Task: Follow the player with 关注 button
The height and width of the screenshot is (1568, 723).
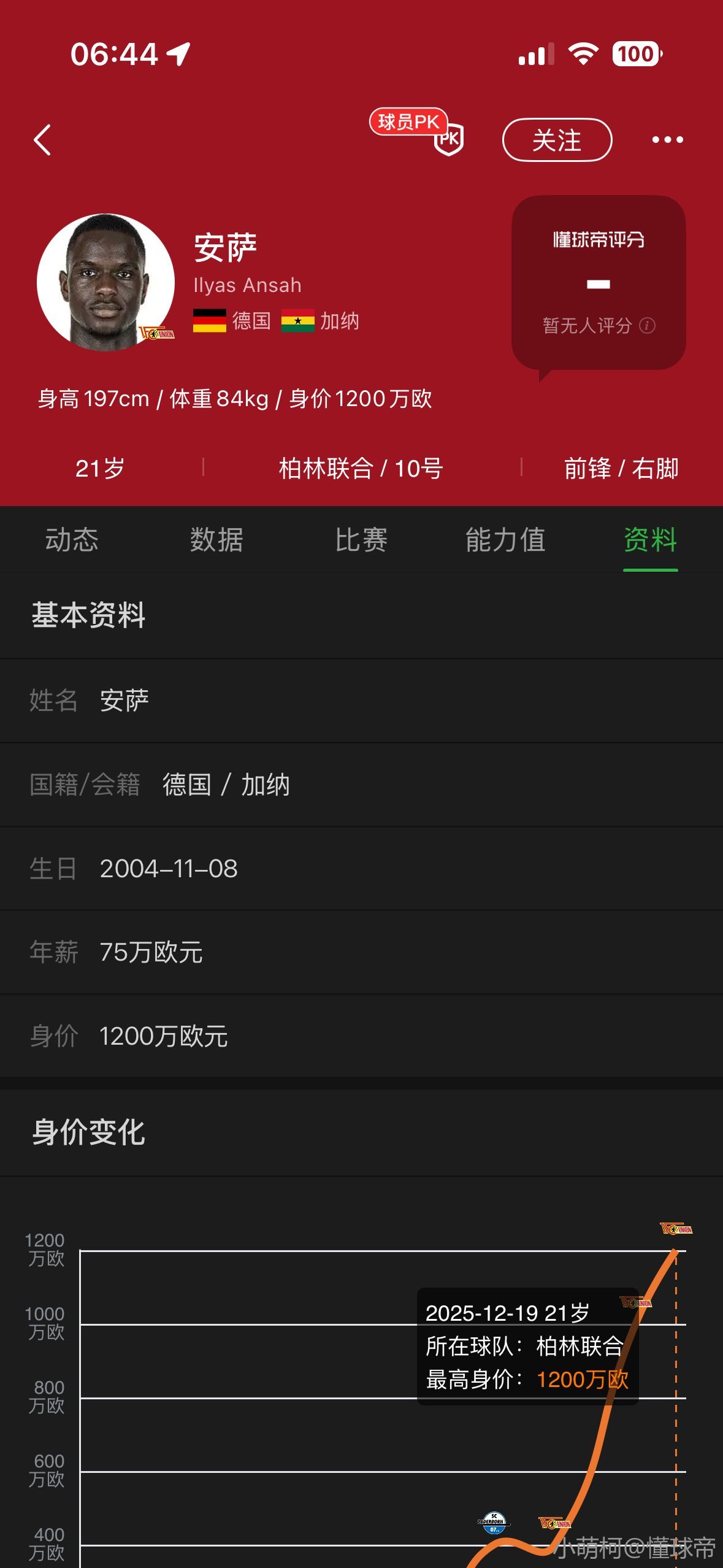Action: pyautogui.click(x=556, y=140)
